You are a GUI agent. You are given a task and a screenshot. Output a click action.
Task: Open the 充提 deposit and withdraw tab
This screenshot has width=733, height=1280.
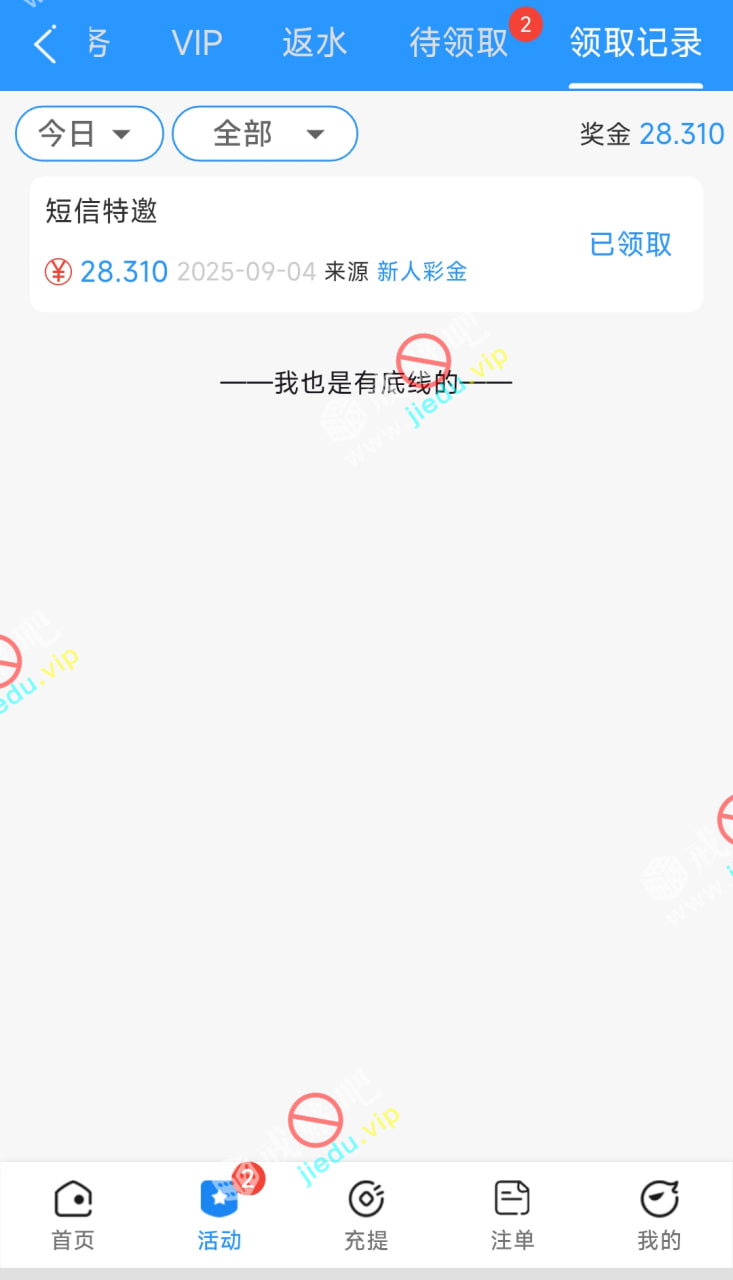coord(366,1215)
